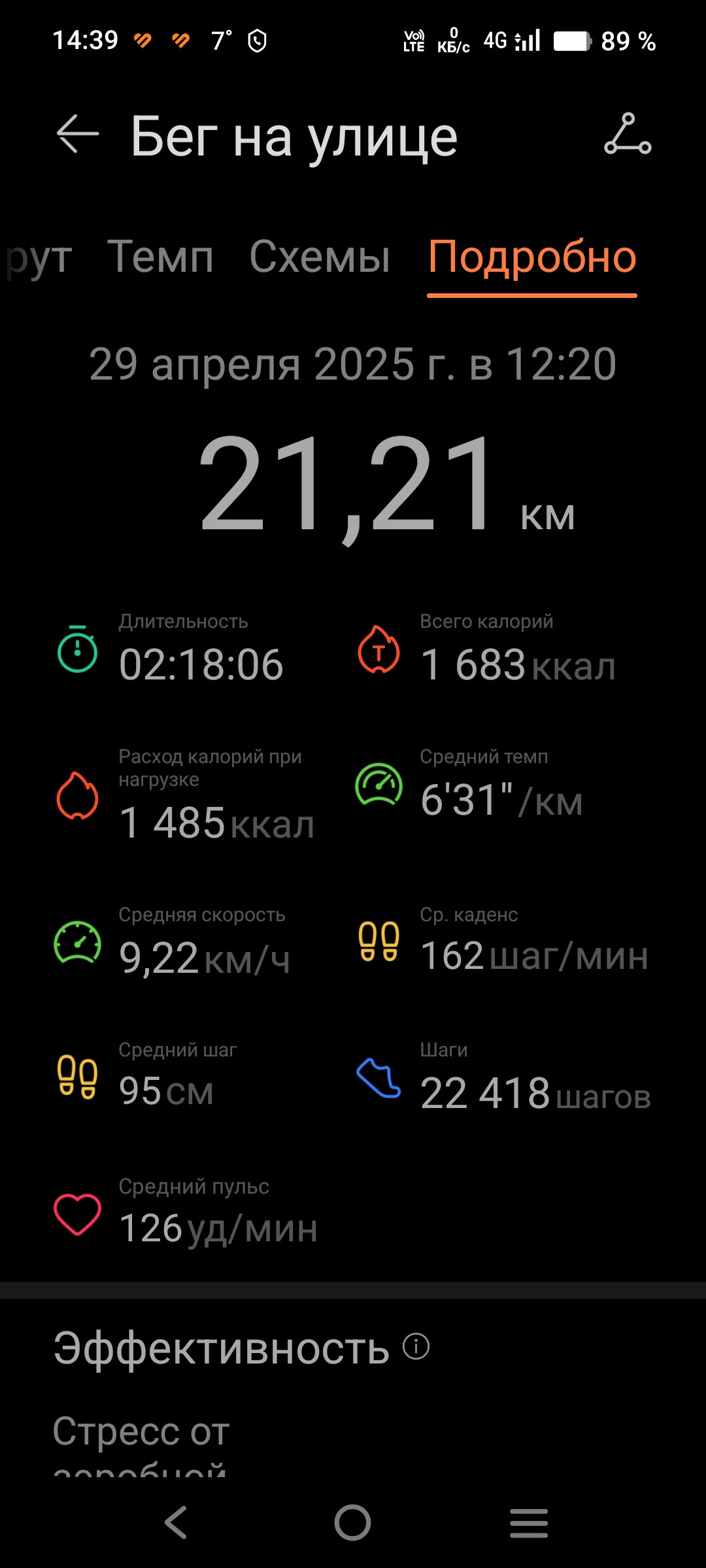
Task: Switch to the Темп tab
Action: [160, 256]
